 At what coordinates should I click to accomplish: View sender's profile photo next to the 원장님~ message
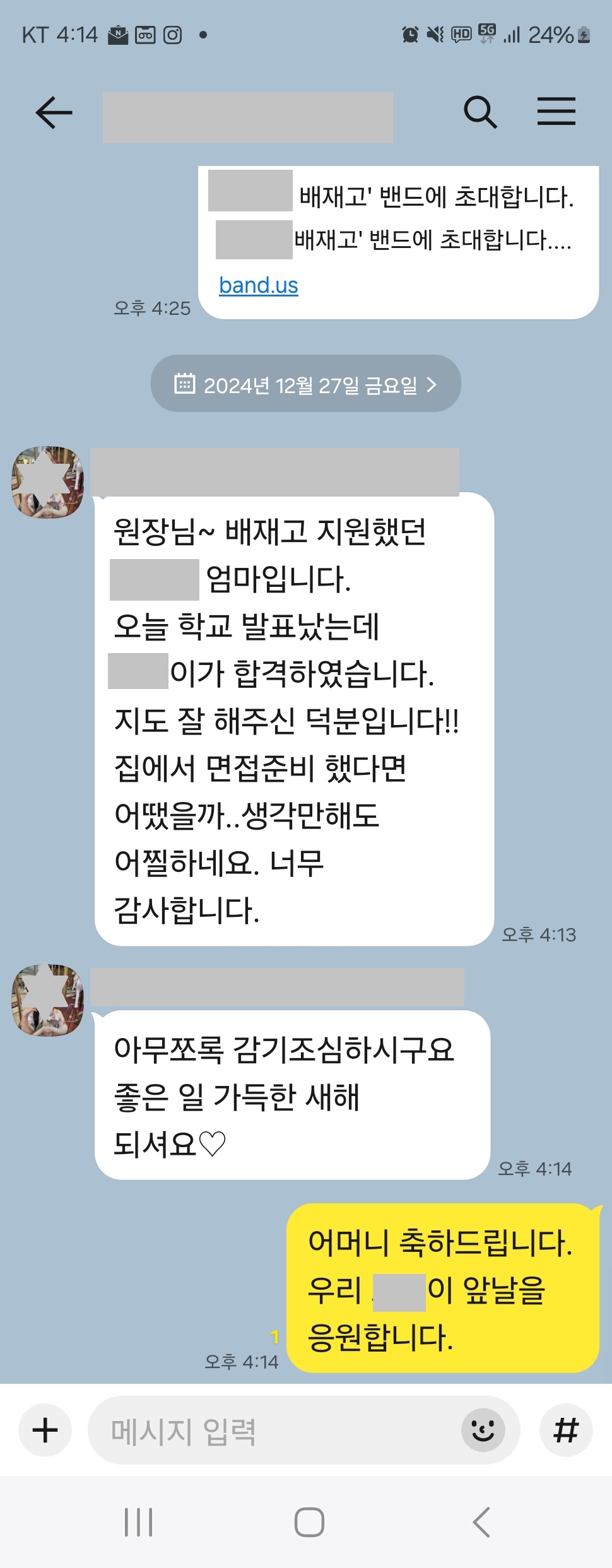pyautogui.click(x=47, y=482)
